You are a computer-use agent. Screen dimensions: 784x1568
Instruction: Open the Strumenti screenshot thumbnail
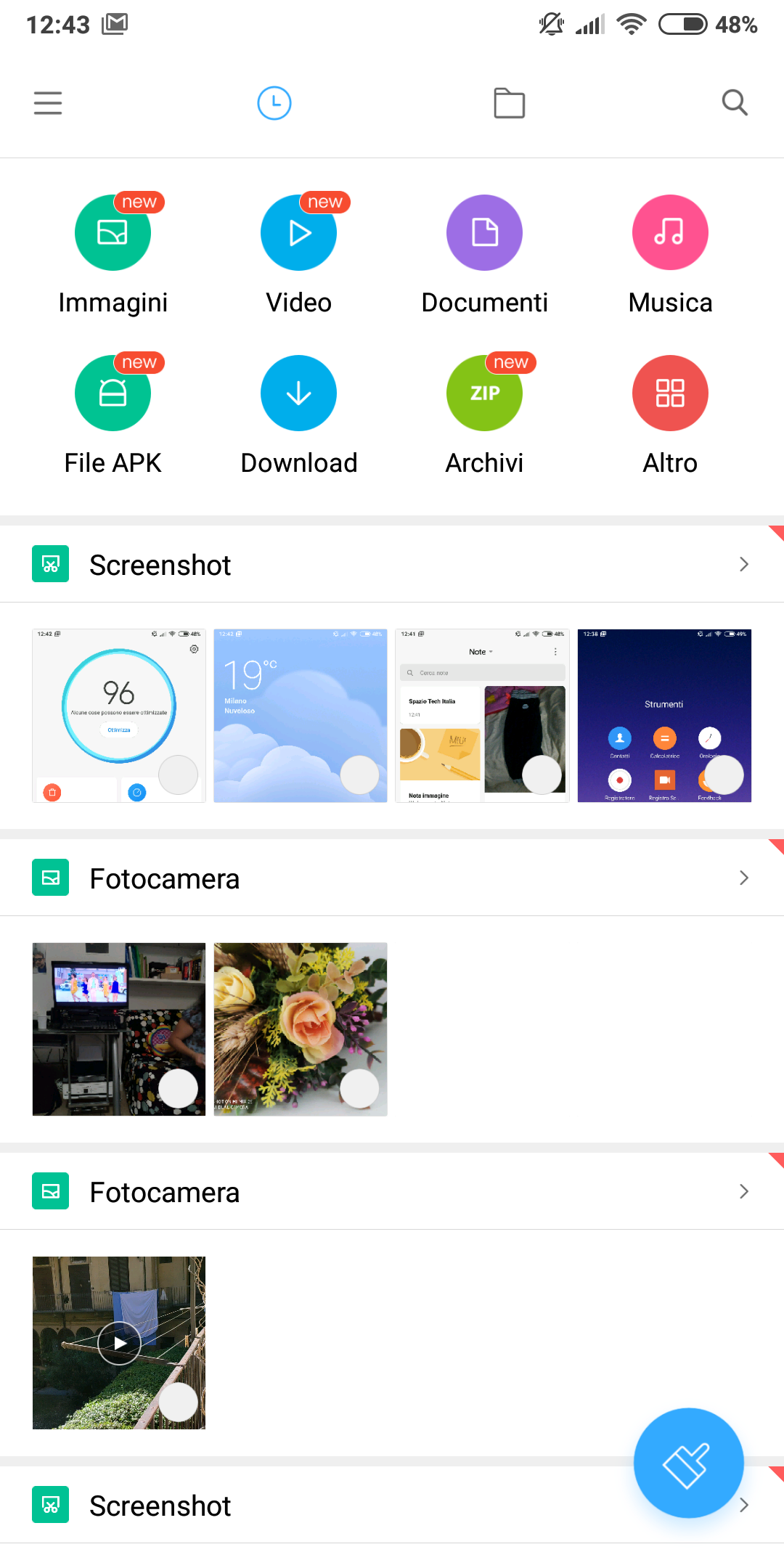[653, 697]
